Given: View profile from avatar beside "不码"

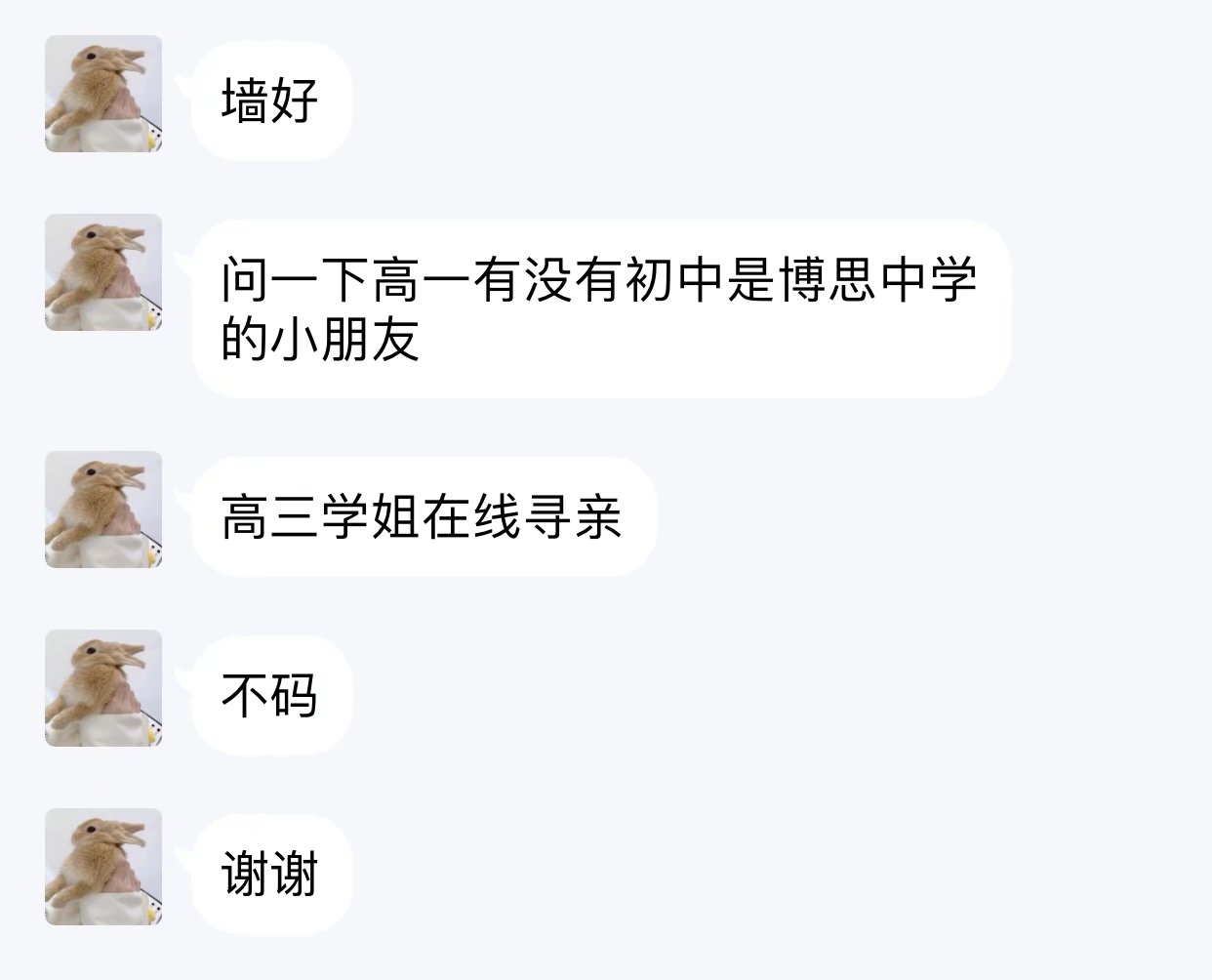Looking at the screenshot, I should (x=103, y=688).
